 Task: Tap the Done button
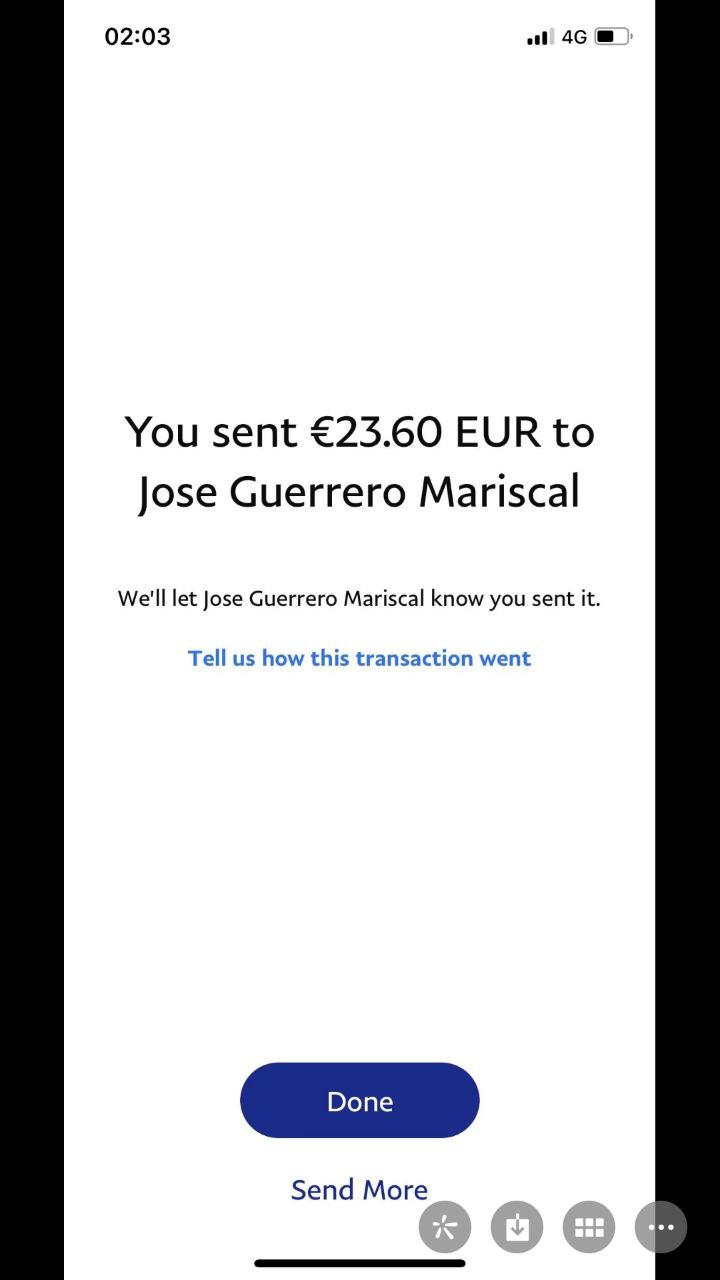(359, 1100)
